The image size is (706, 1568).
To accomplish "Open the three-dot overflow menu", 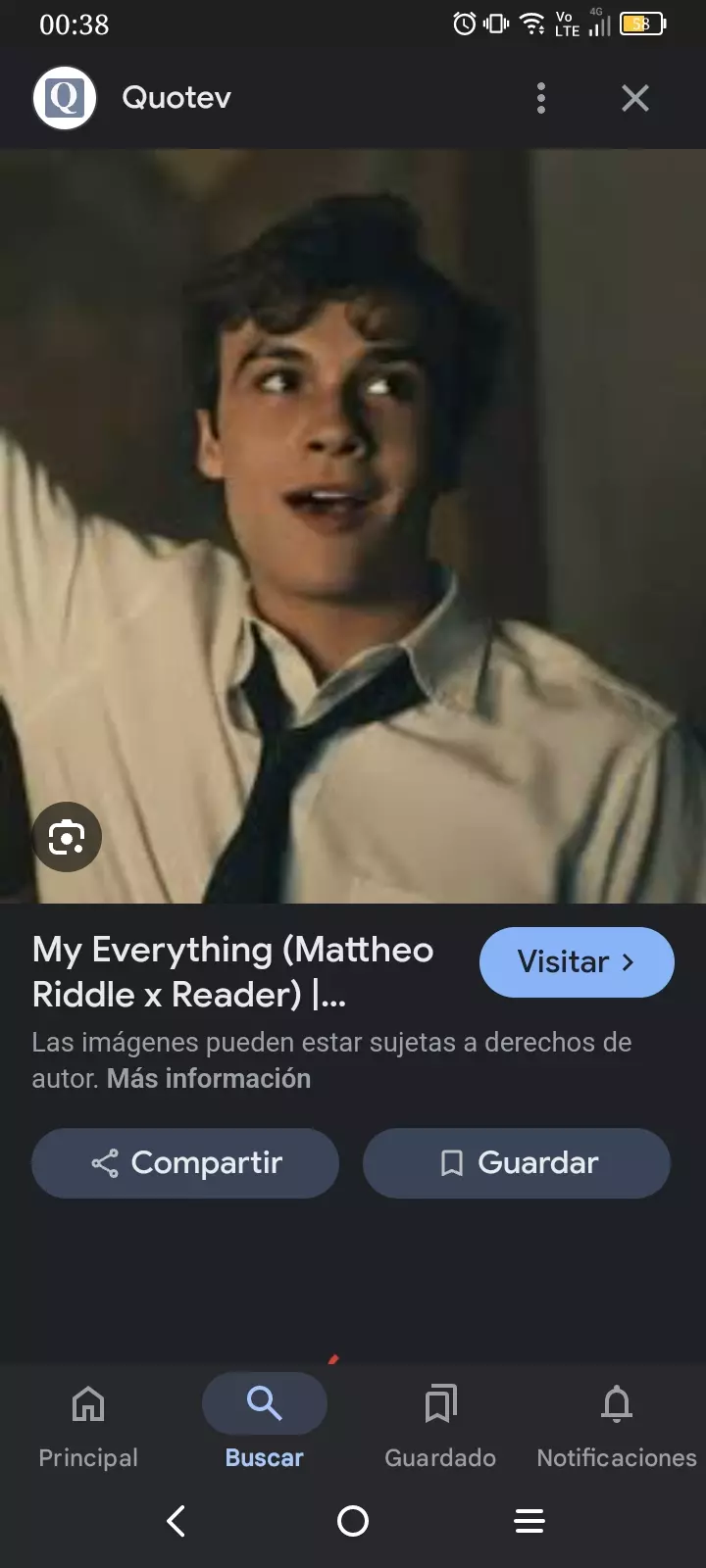I will pyautogui.click(x=541, y=98).
